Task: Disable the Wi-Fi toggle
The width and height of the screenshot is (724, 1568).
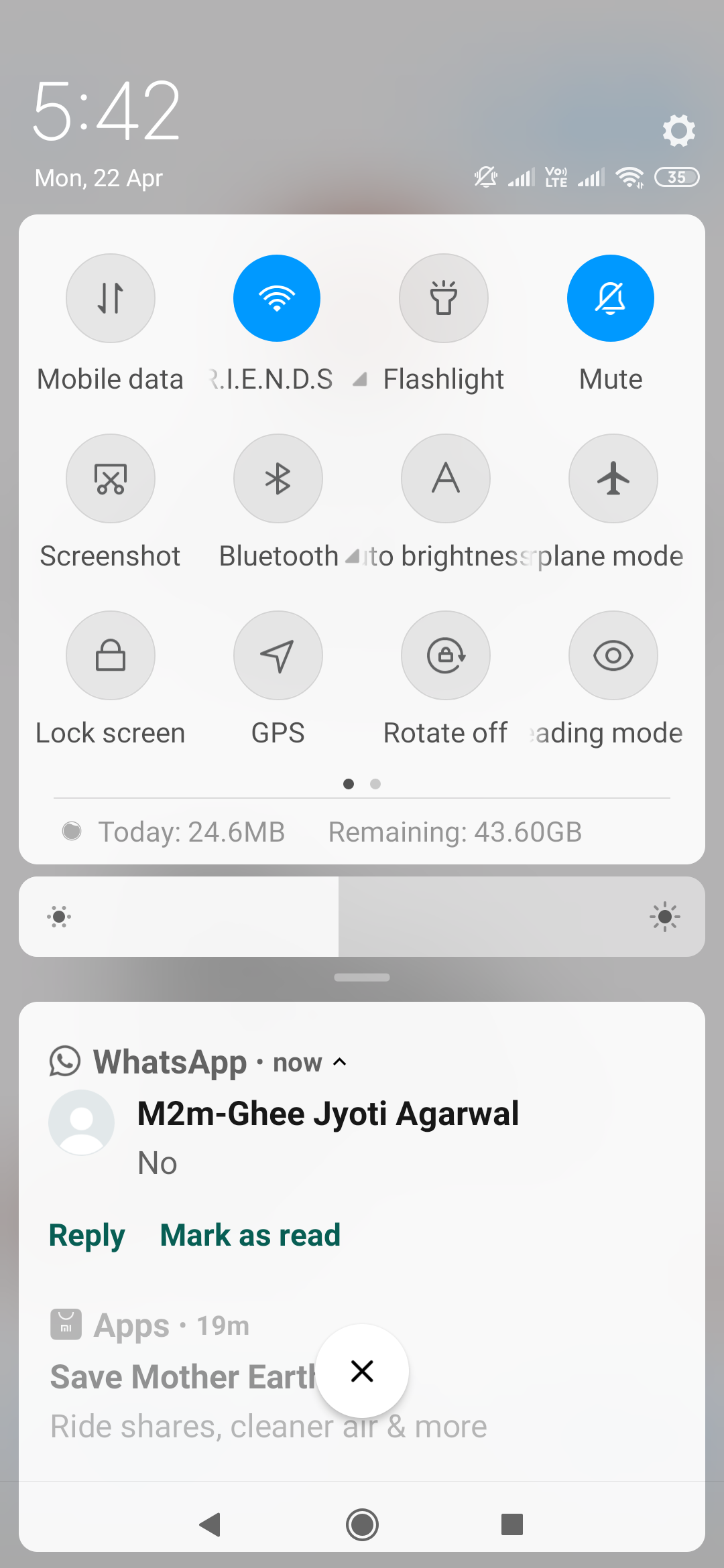Action: click(277, 298)
